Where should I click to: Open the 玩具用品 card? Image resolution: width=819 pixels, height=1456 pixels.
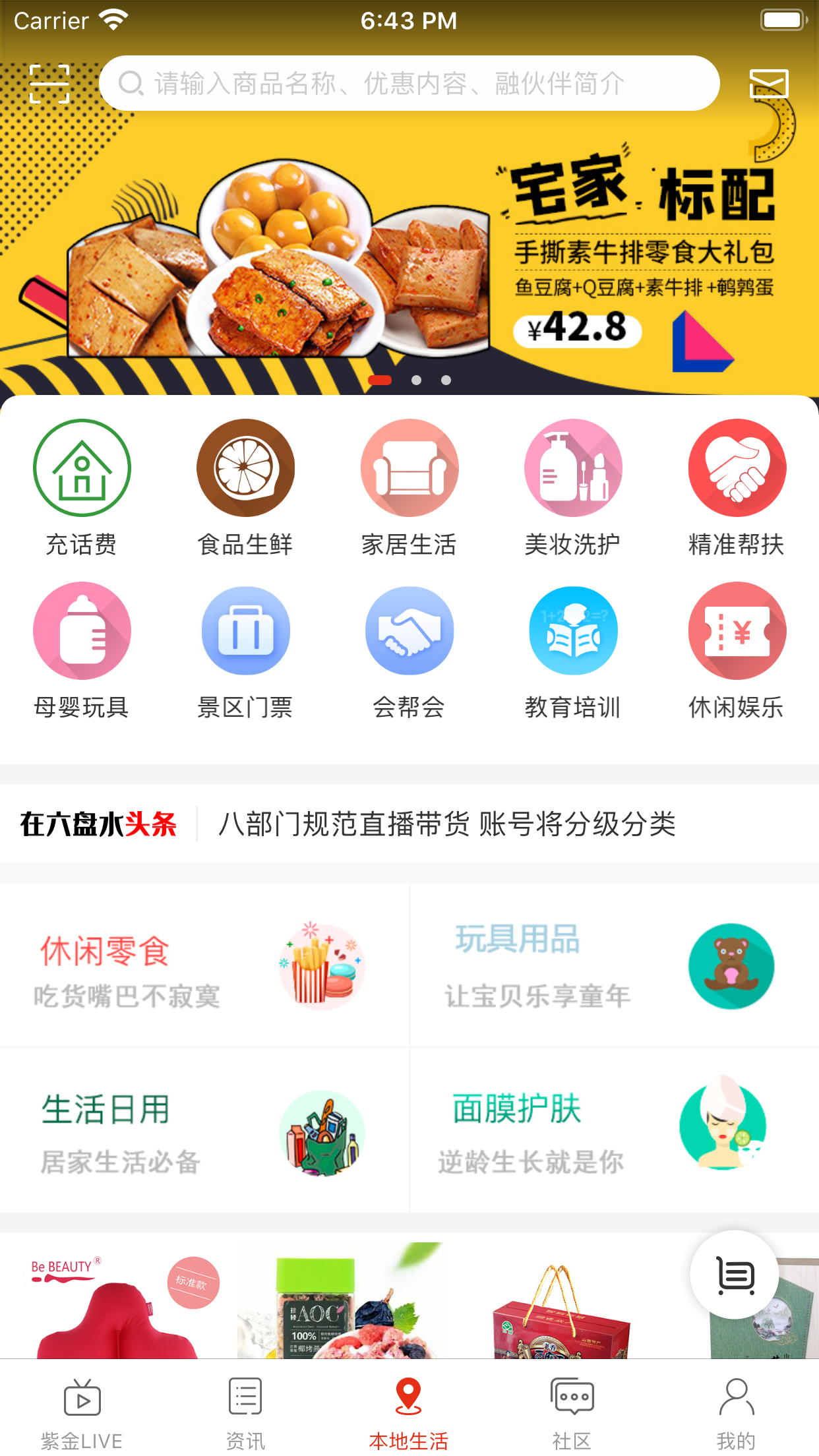point(615,965)
